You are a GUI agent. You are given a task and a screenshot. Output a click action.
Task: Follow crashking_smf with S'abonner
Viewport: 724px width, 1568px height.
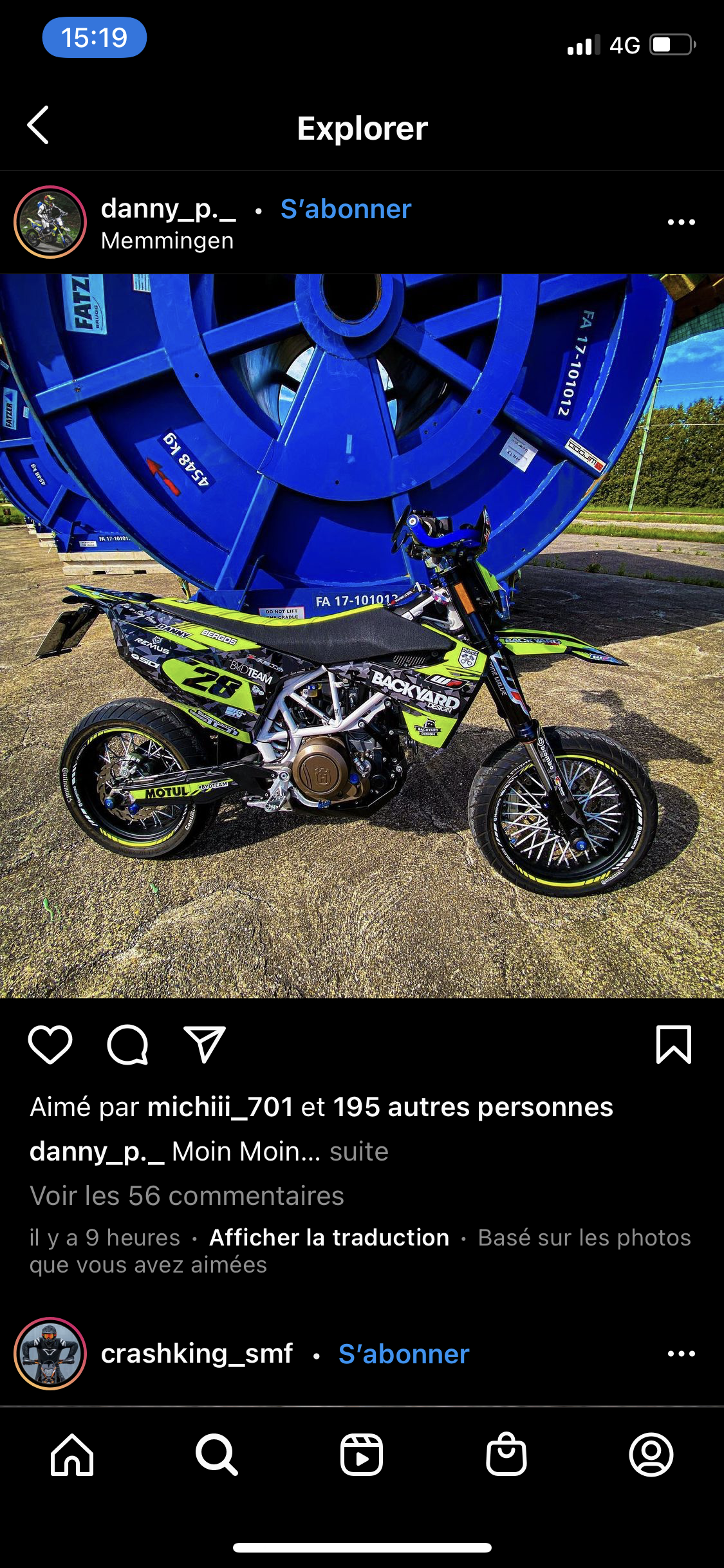(404, 1354)
